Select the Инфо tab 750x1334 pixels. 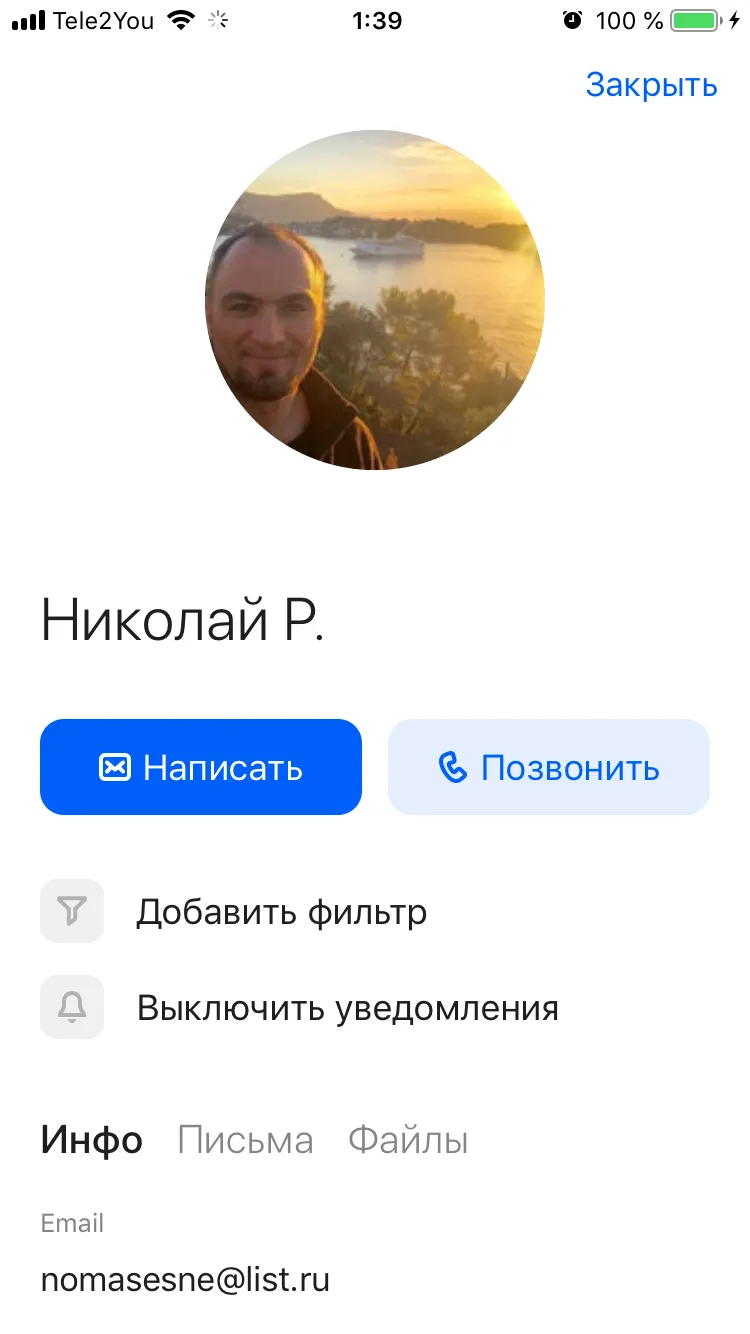click(x=92, y=1140)
